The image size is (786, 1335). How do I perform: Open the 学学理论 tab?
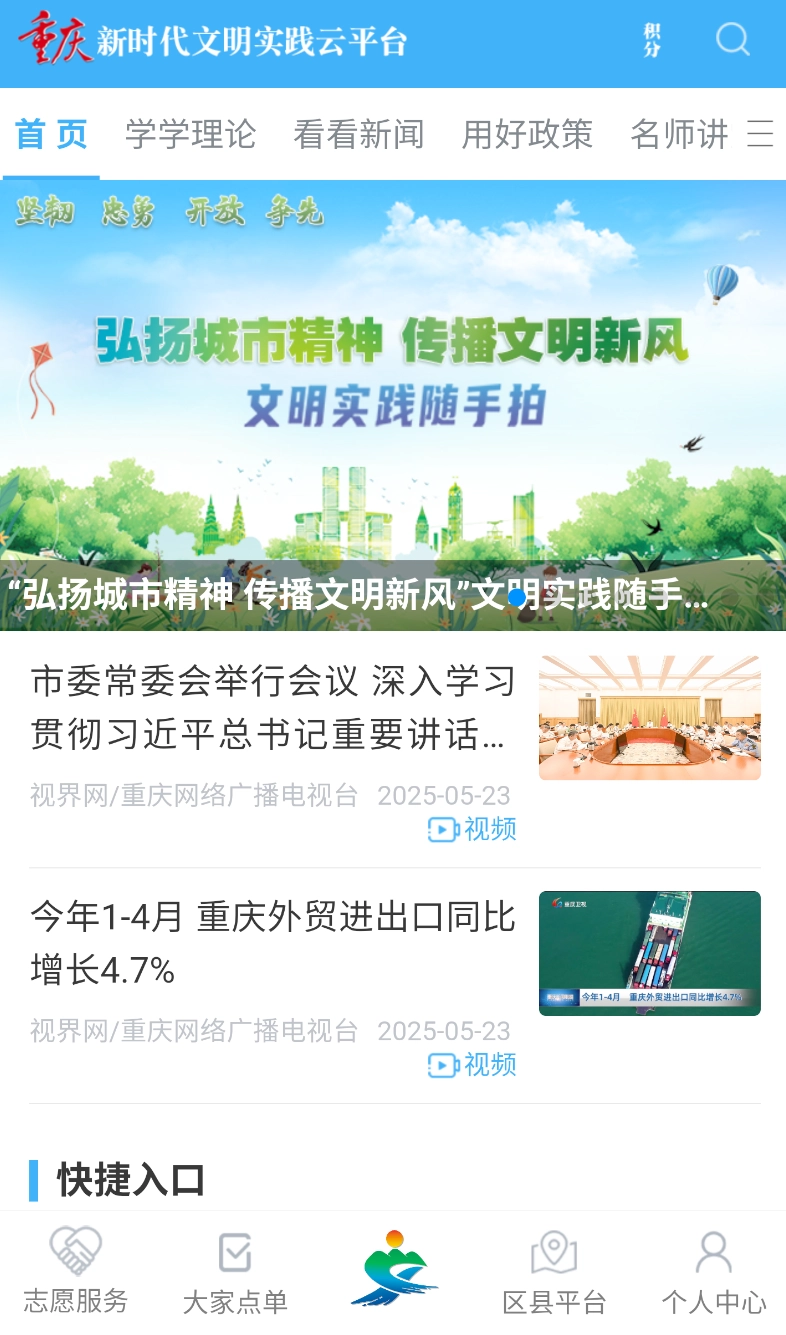tap(192, 136)
